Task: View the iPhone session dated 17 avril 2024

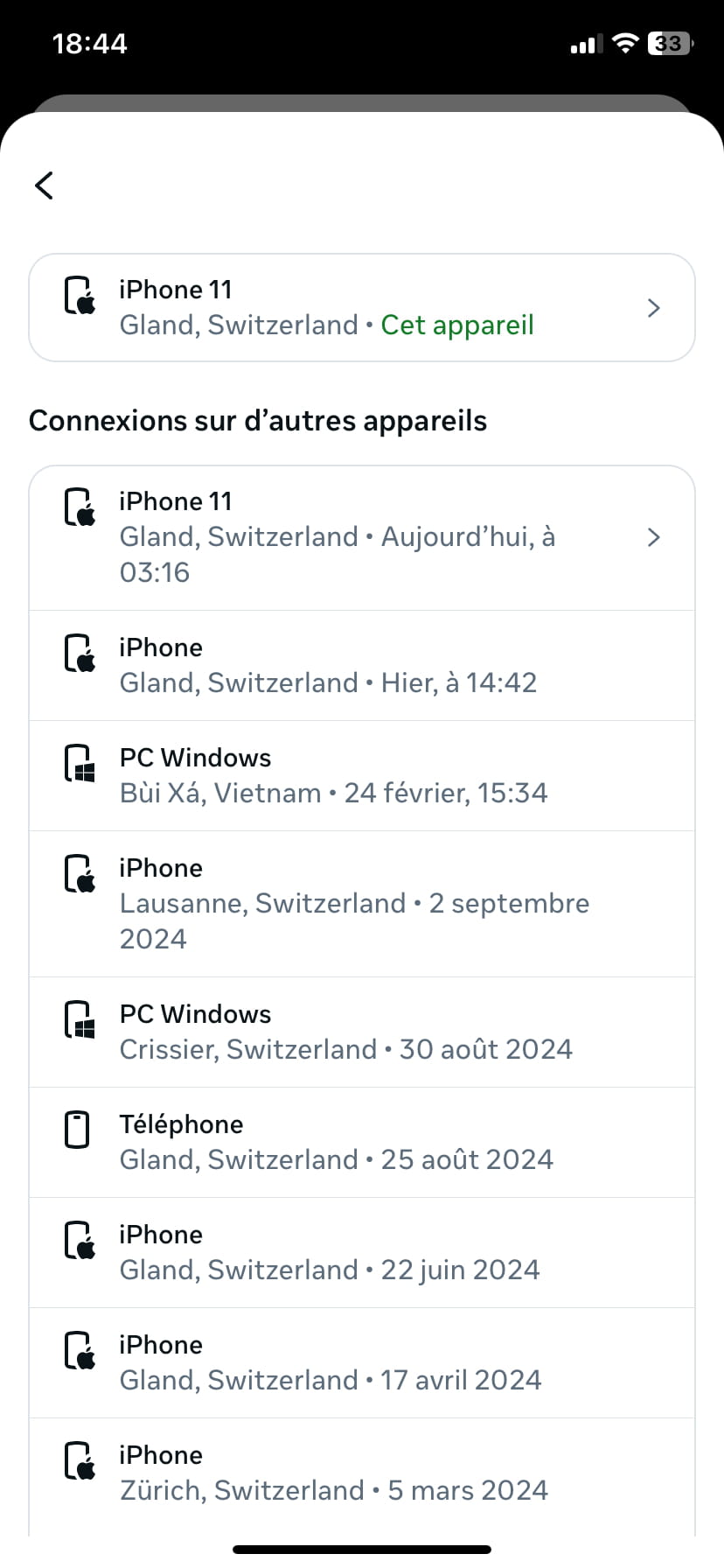Action: 362,1363
